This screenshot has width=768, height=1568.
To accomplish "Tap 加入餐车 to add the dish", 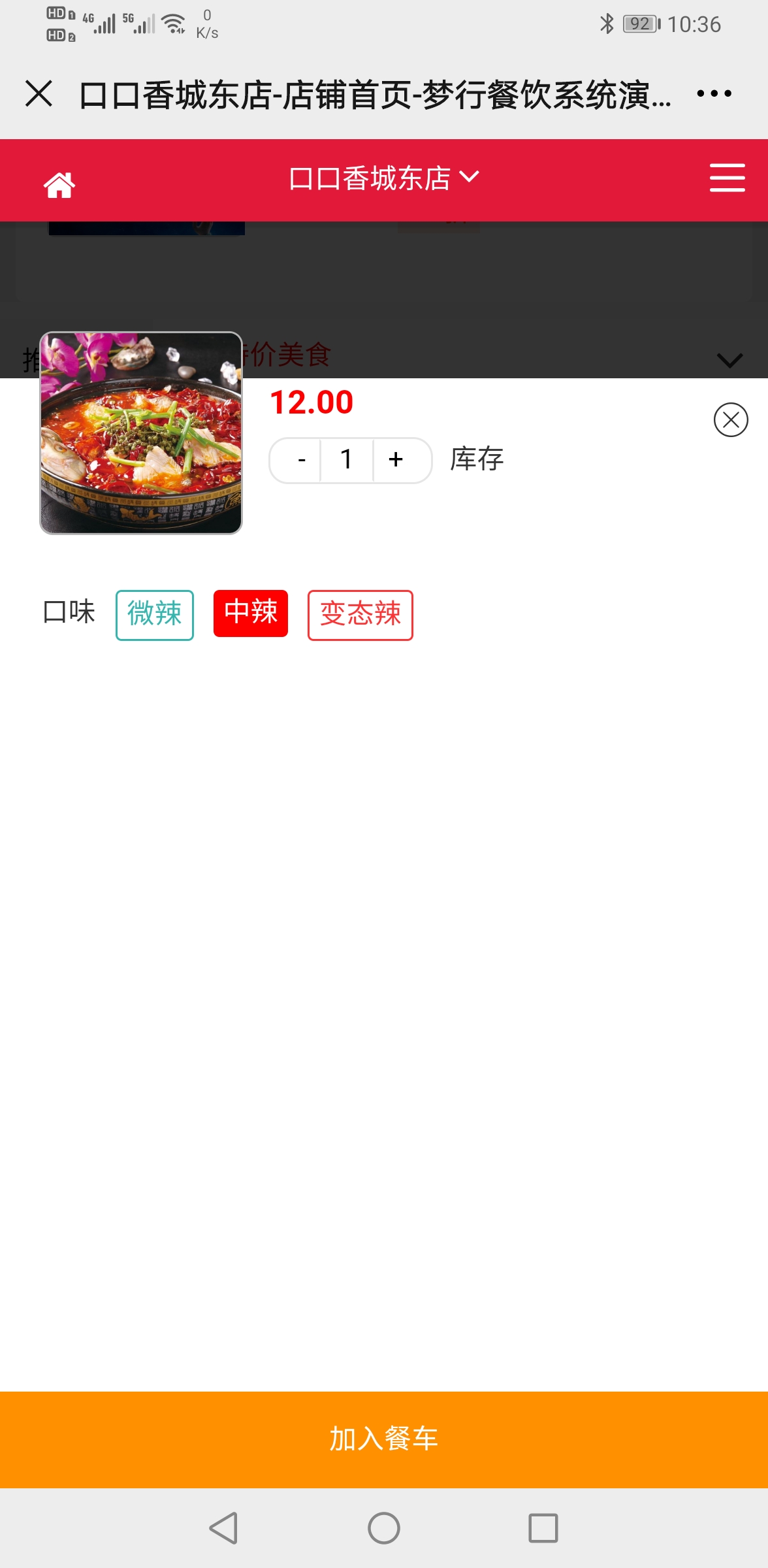I will tap(384, 1439).
